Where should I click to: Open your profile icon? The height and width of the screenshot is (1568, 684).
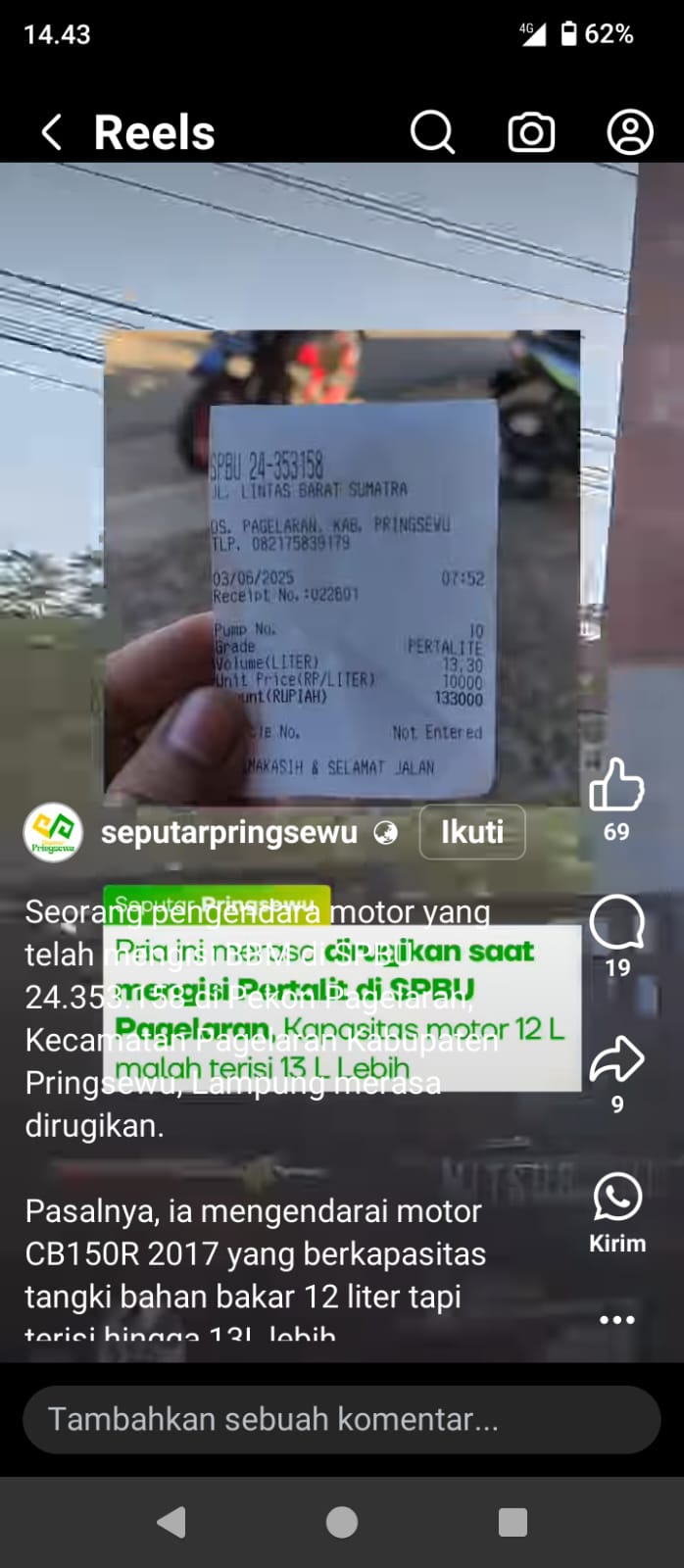pos(630,132)
